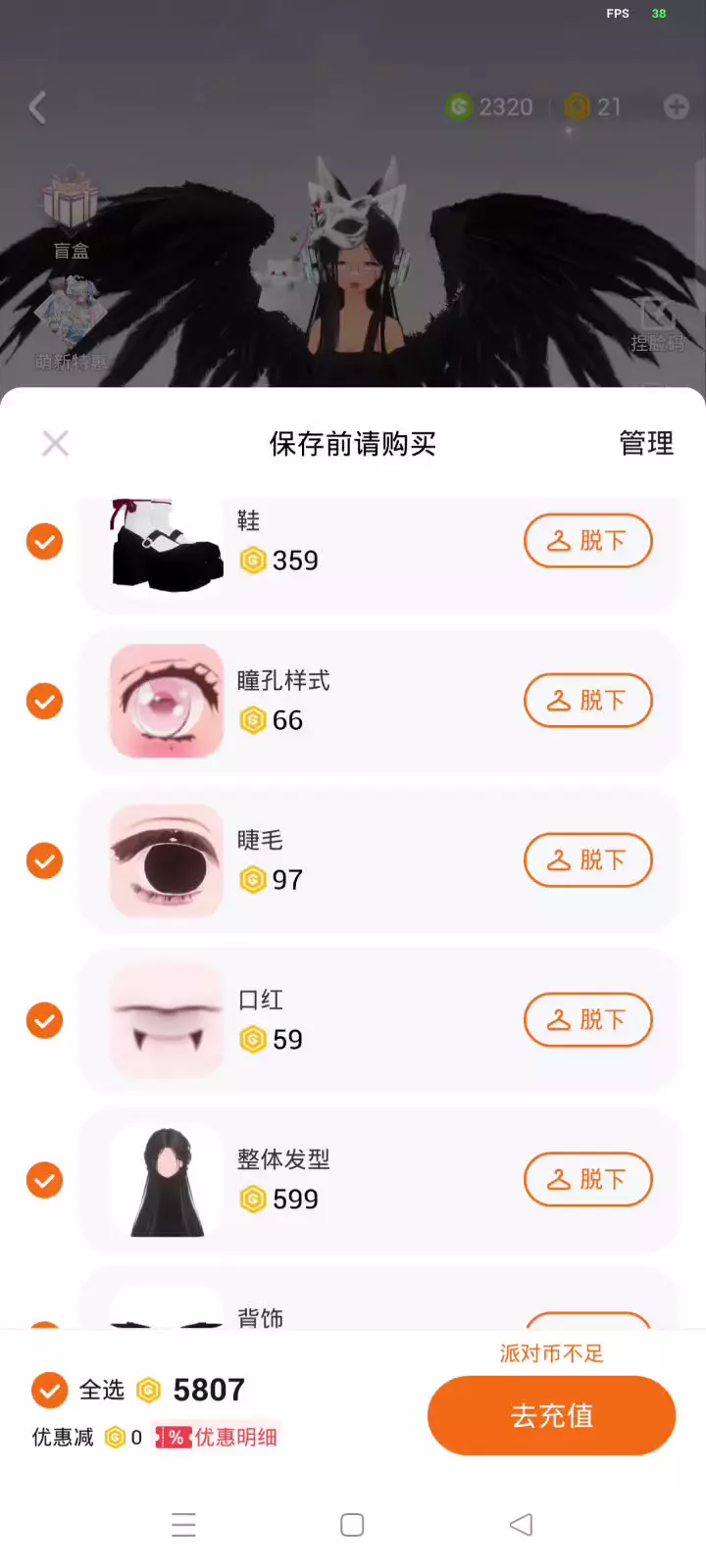This screenshot has width=706, height=1568.
Task: Remove 瞳孔样式 using its 脱下 button
Action: (587, 701)
